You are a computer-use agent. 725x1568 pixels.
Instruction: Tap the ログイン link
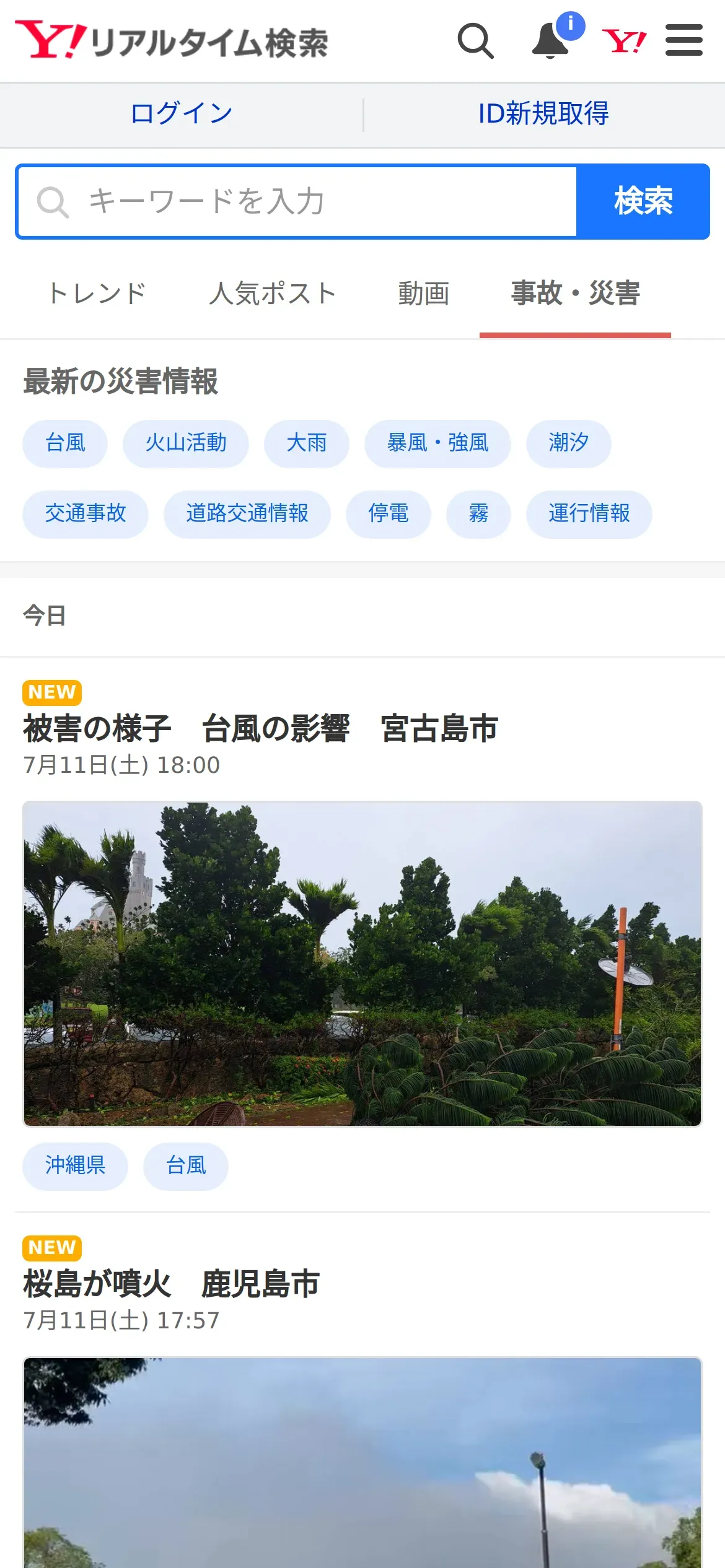pyautogui.click(x=181, y=114)
